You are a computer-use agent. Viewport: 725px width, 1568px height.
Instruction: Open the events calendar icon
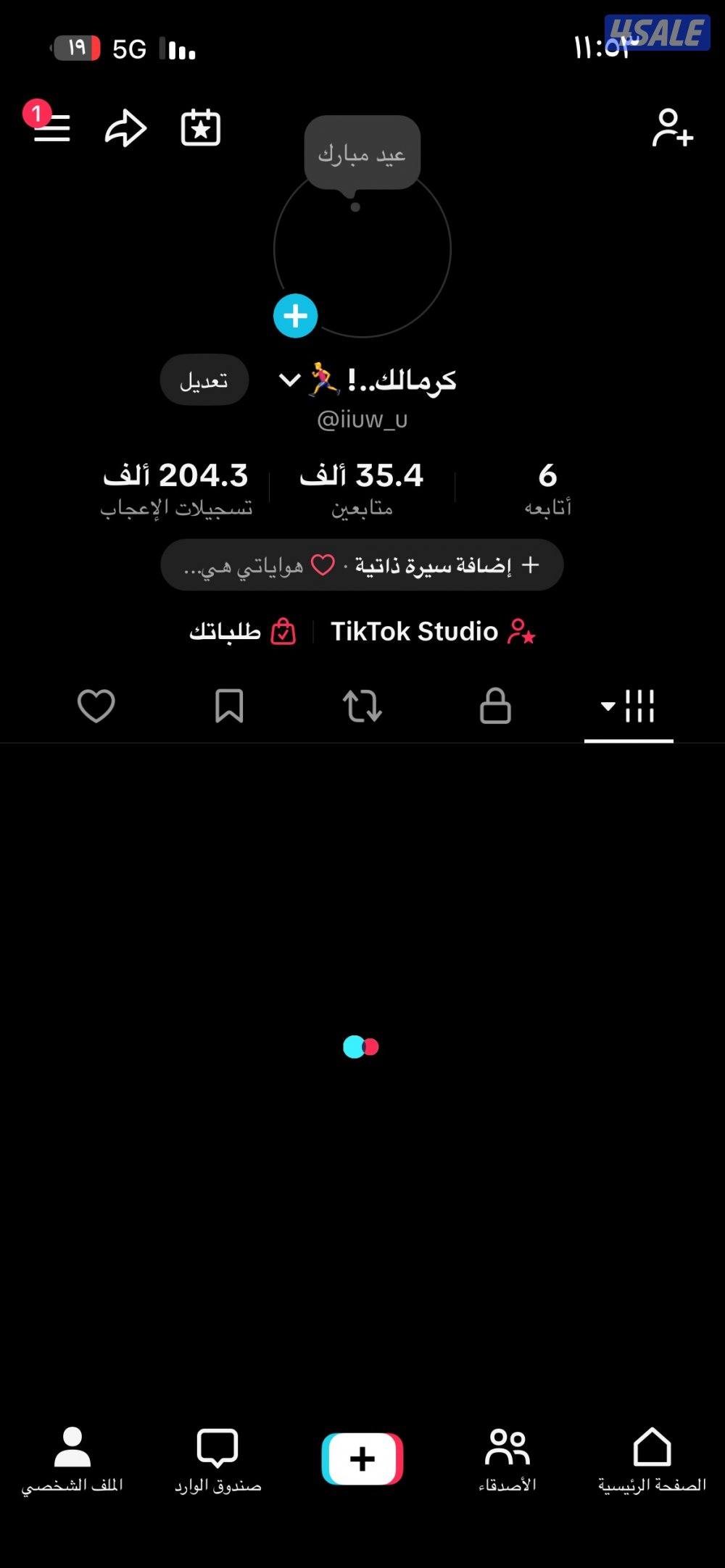point(201,128)
